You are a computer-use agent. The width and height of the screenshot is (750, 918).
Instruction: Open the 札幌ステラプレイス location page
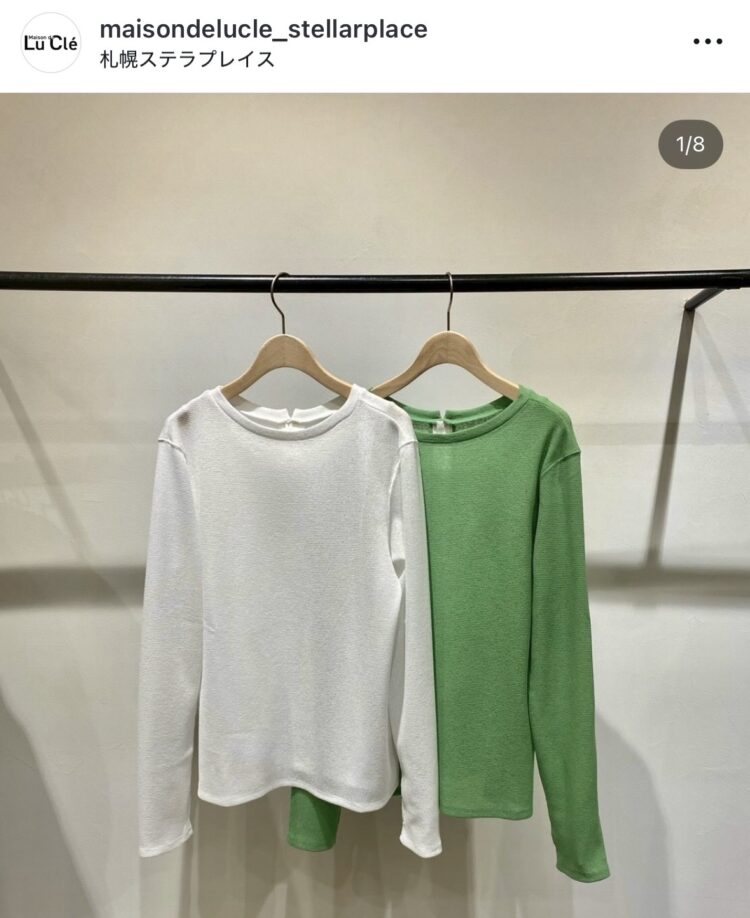point(187,59)
